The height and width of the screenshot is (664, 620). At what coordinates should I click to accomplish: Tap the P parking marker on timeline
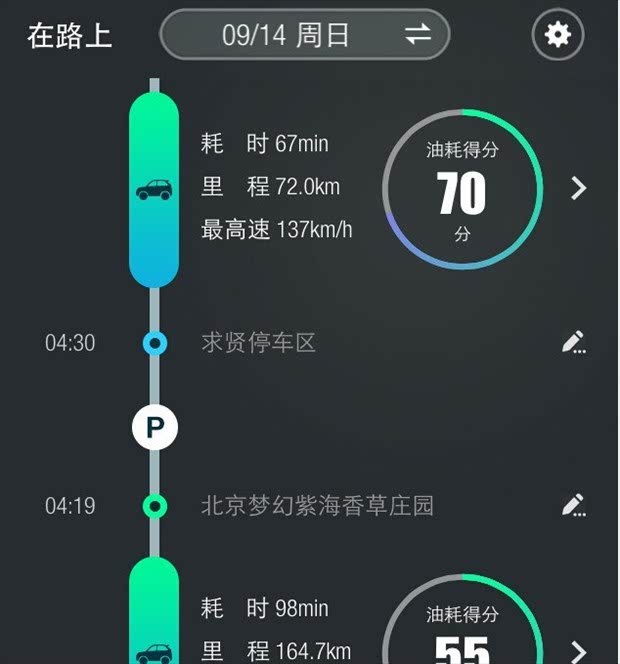154,428
